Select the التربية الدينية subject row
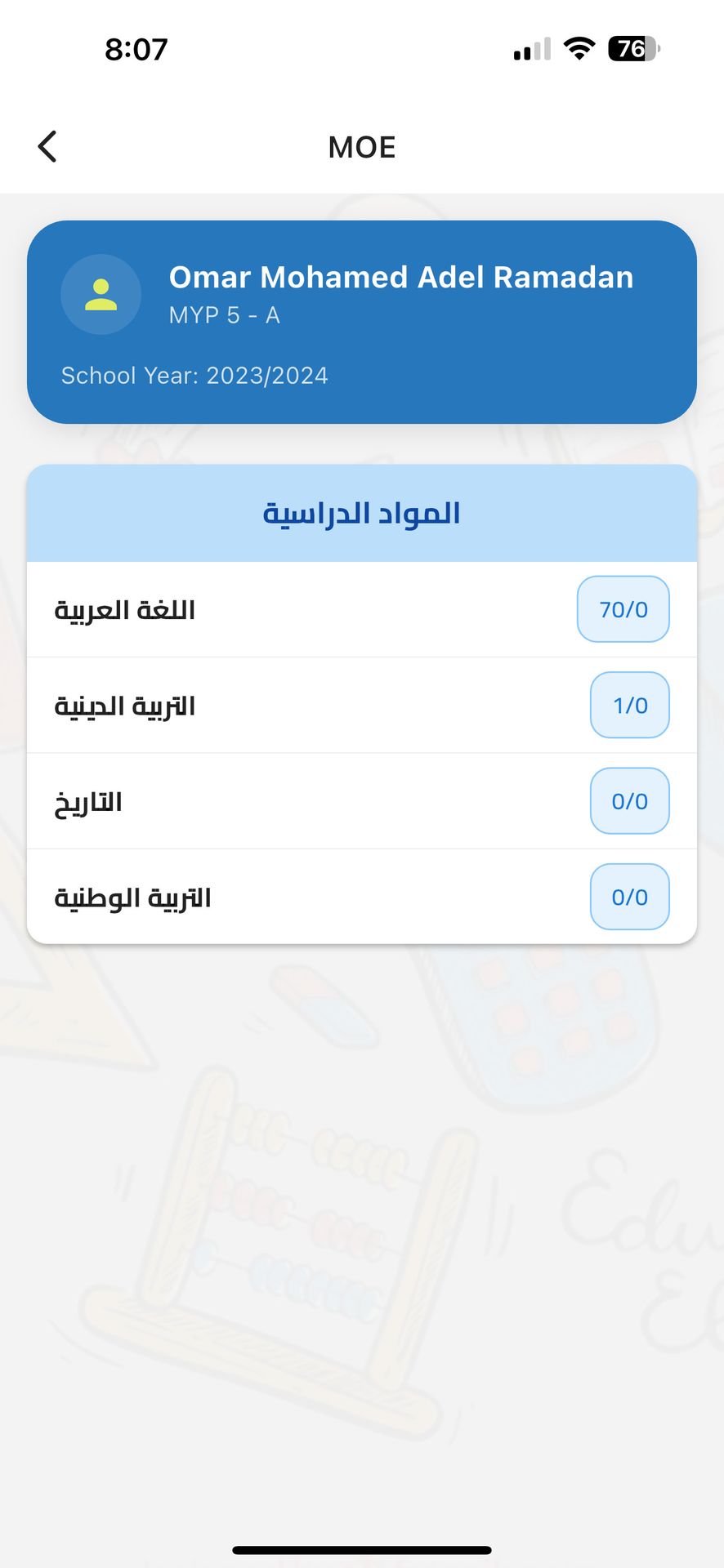The width and height of the screenshot is (724, 1568). click(x=361, y=706)
